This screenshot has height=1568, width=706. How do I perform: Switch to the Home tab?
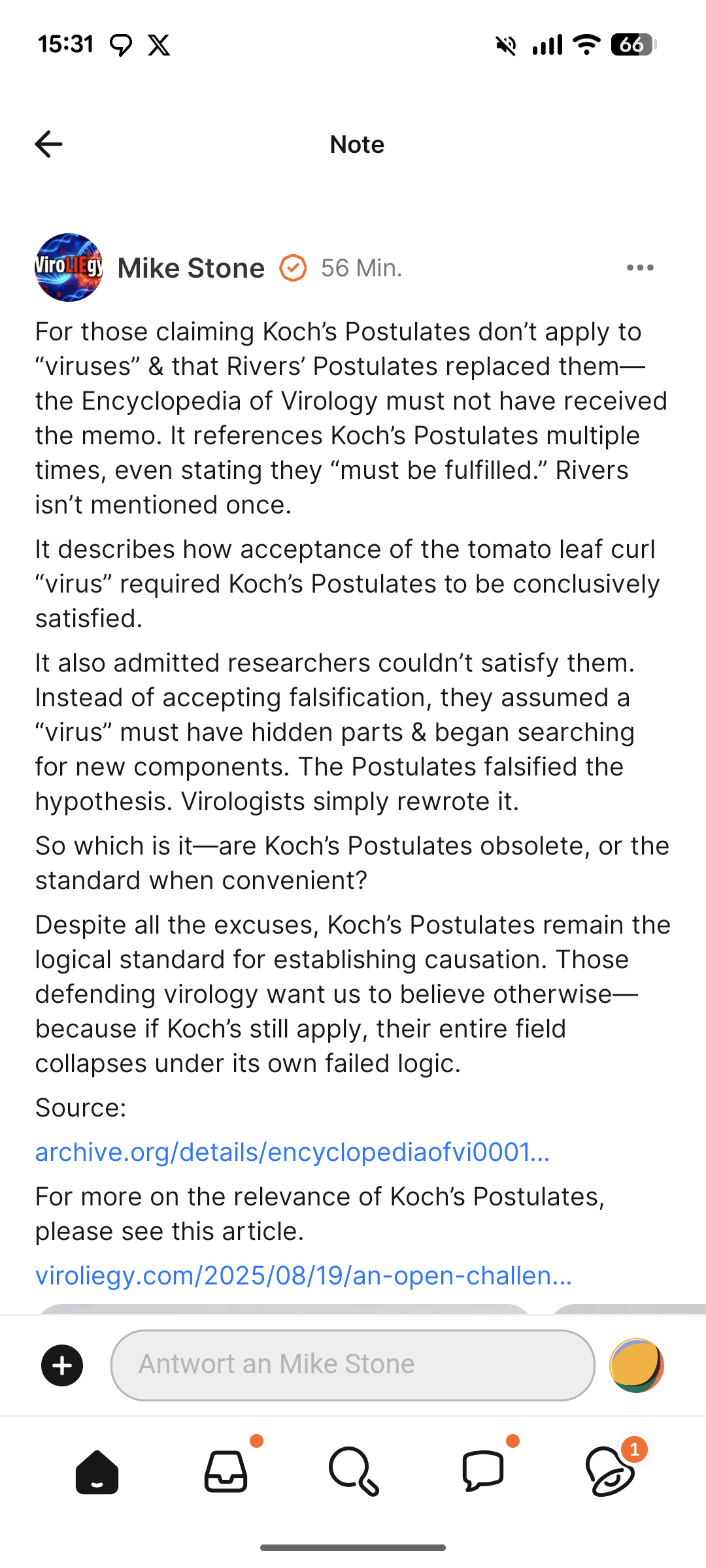pyautogui.click(x=97, y=1473)
